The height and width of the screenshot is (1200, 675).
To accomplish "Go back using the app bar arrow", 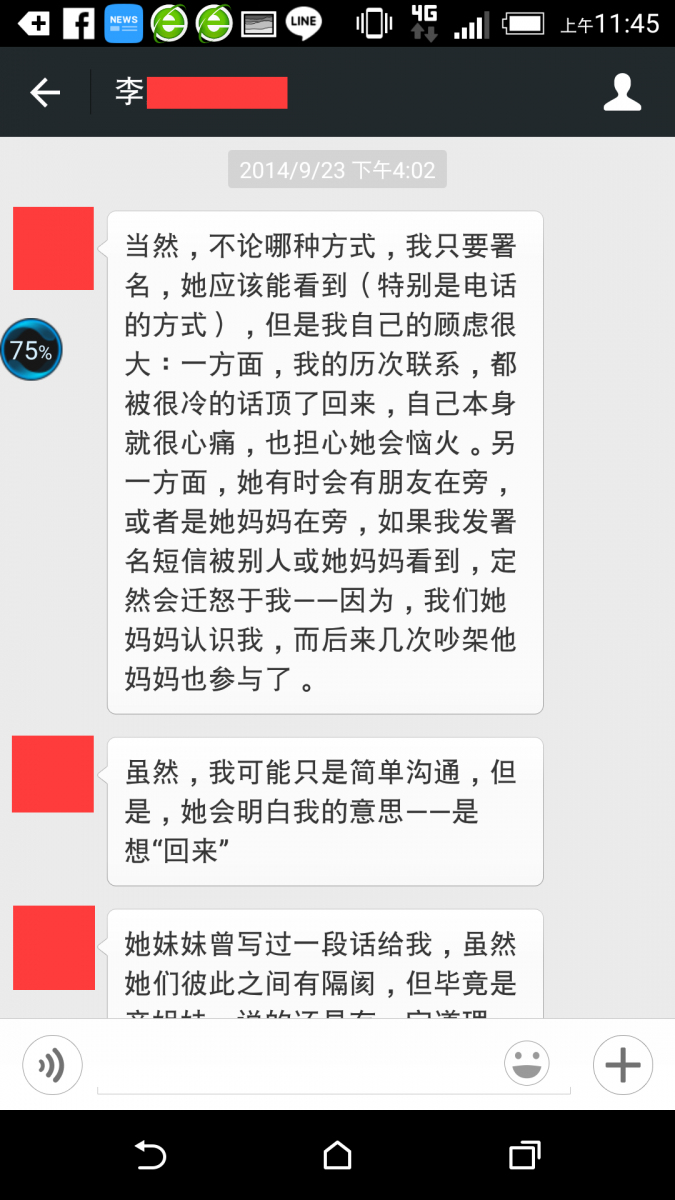I will (45, 93).
